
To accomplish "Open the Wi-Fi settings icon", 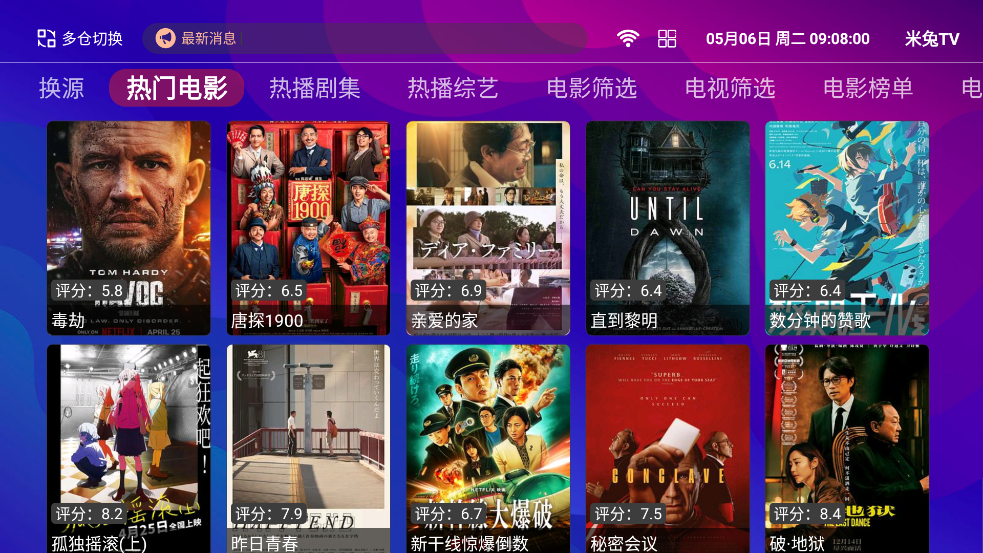I will click(x=628, y=39).
